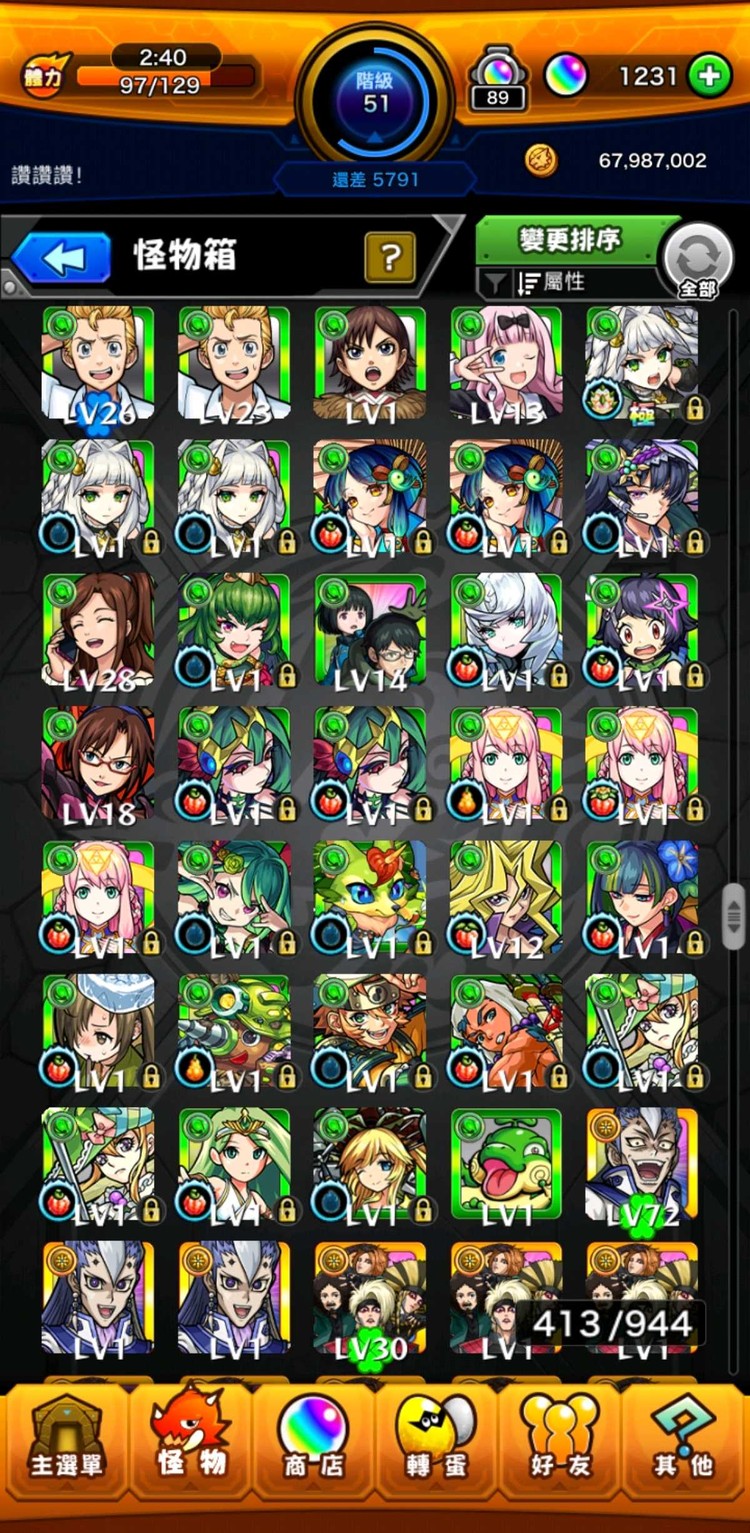750x1533 pixels.
Task: Select the blond man monster LV26
Action: click(x=98, y=362)
